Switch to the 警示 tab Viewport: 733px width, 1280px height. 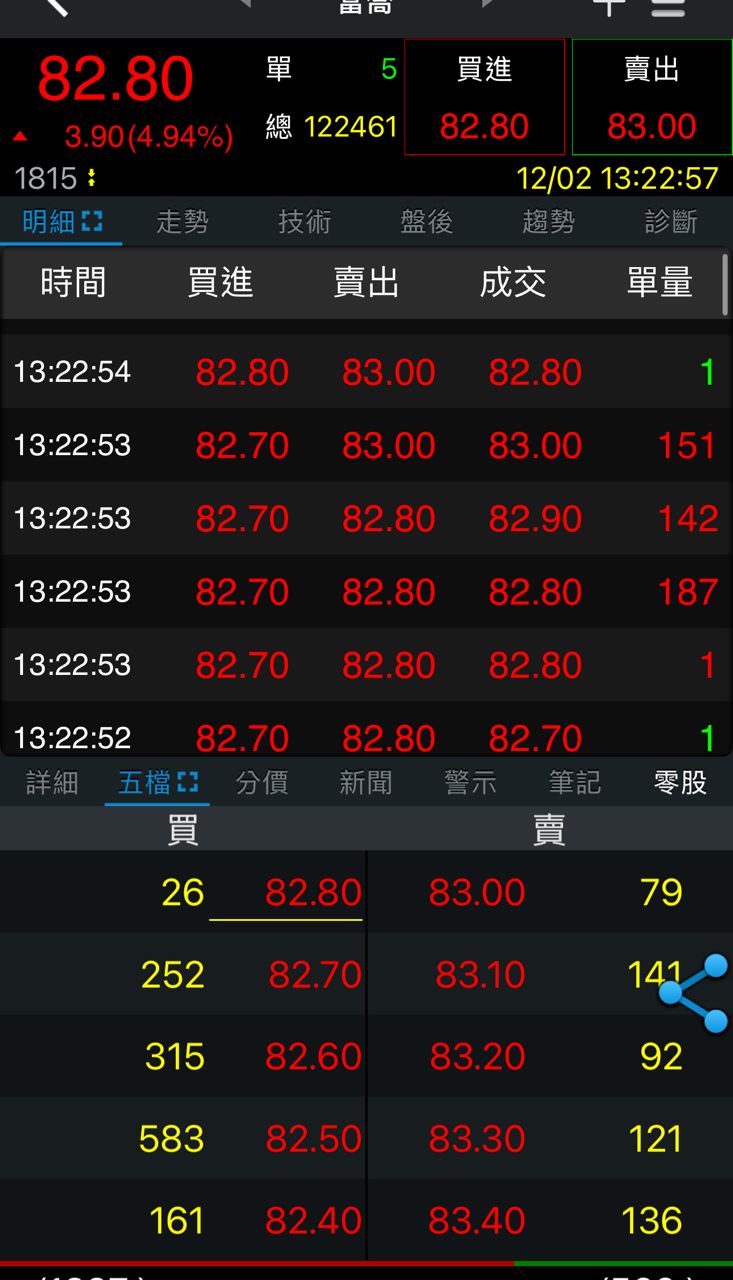[470, 782]
